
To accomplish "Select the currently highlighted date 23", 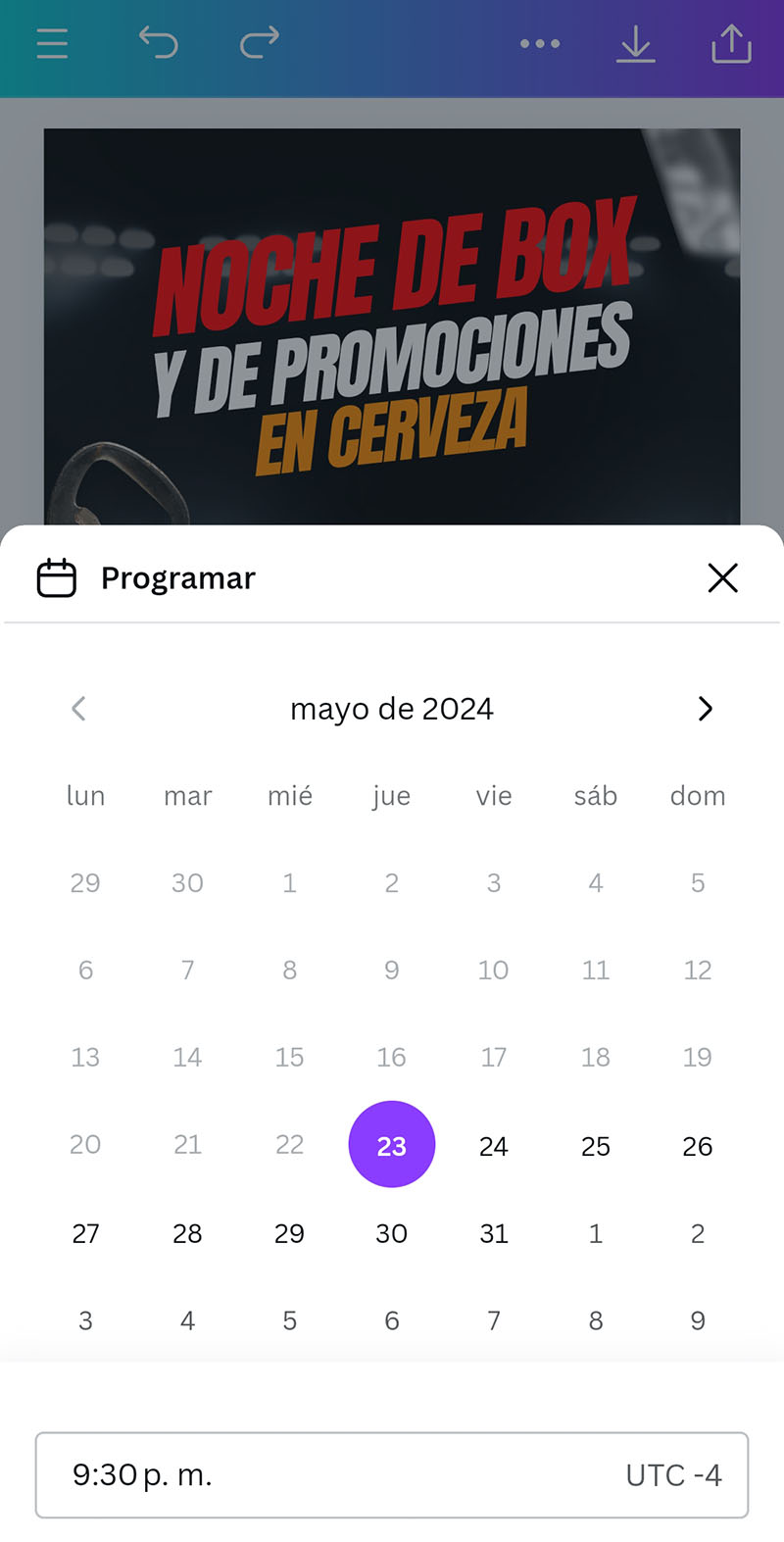I will click(x=392, y=1144).
